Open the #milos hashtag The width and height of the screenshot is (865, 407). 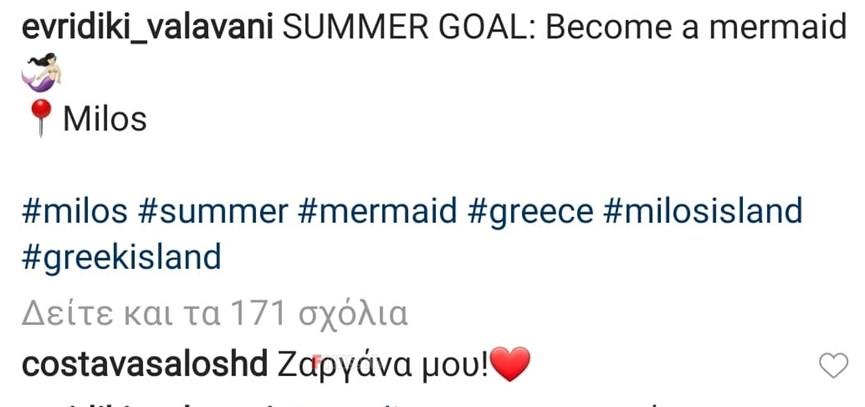[73, 211]
